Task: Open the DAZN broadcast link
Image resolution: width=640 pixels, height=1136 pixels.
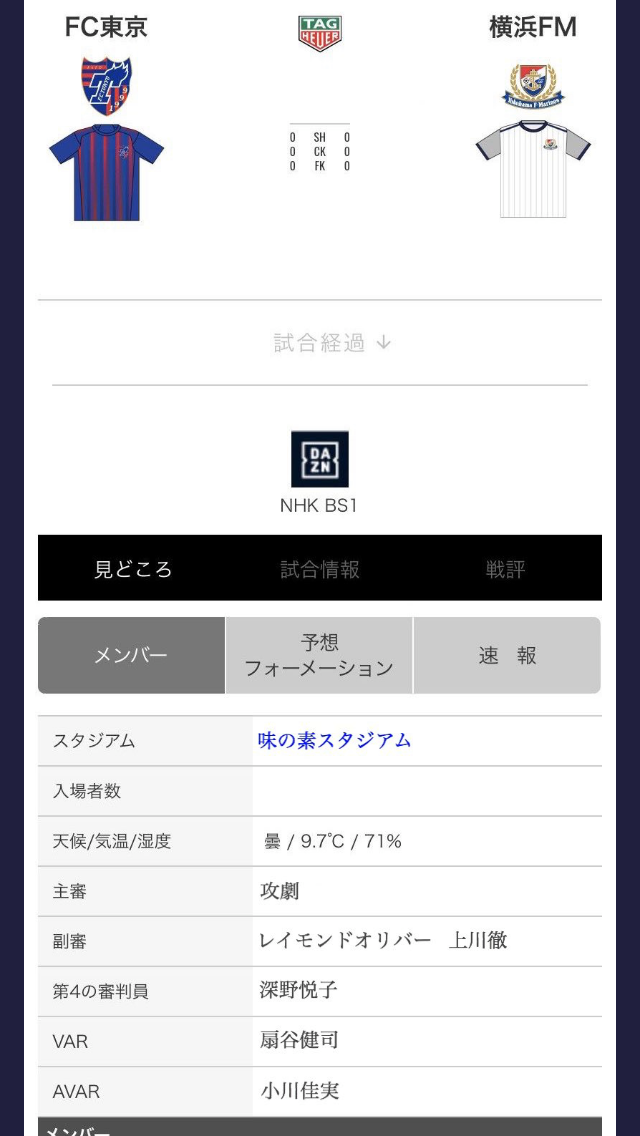Action: (319, 459)
